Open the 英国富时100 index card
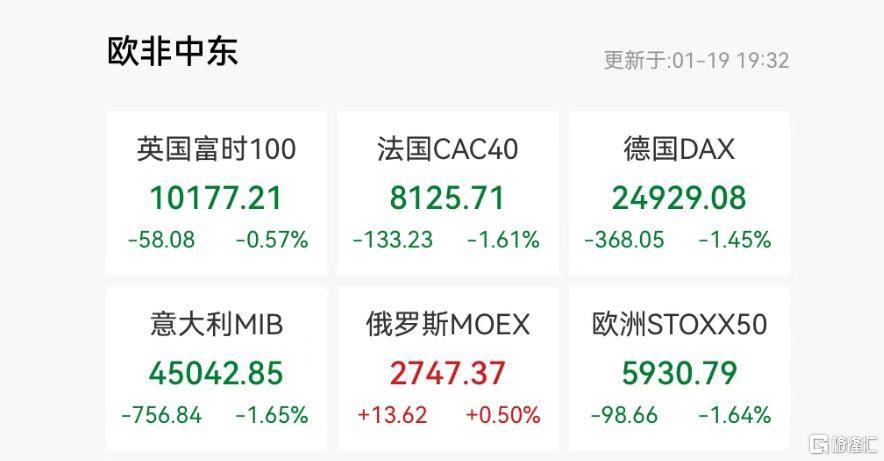The image size is (884, 461). pyautogui.click(x=217, y=195)
